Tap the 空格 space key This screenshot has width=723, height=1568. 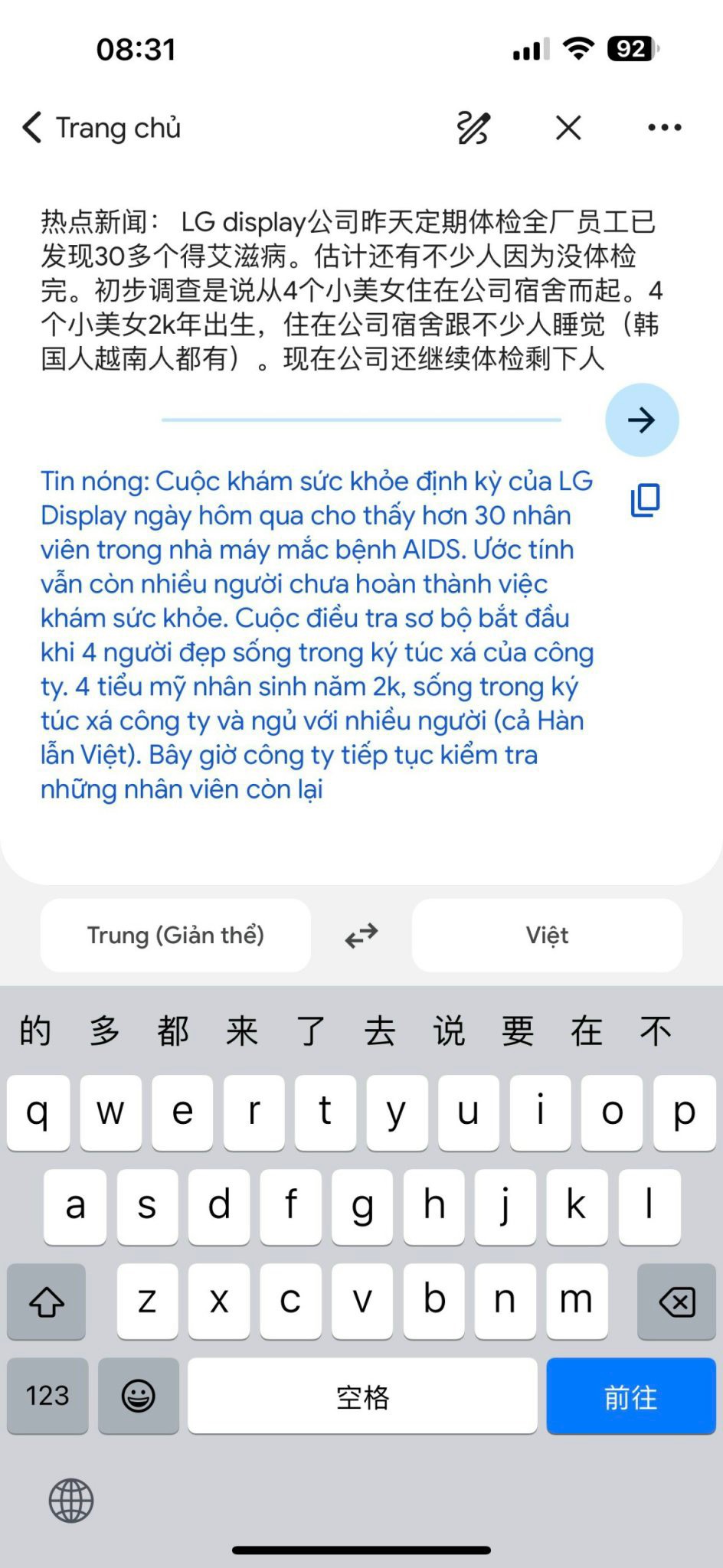362,1397
